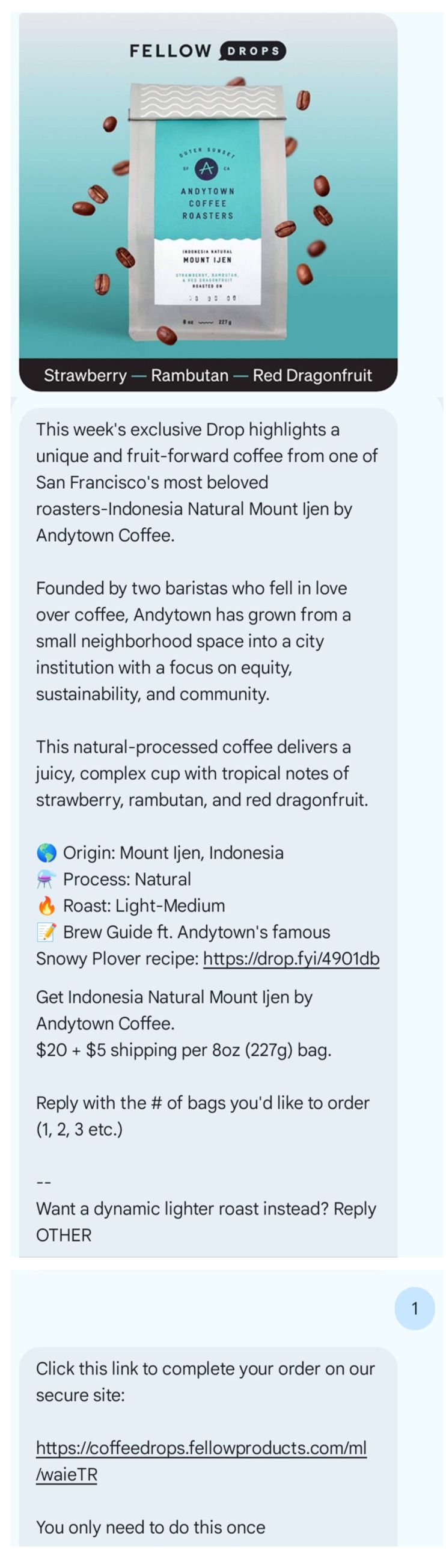Open the Andytown coffee bag image
Image resolution: width=446 pixels, height=1568 pixels.
click(x=207, y=201)
